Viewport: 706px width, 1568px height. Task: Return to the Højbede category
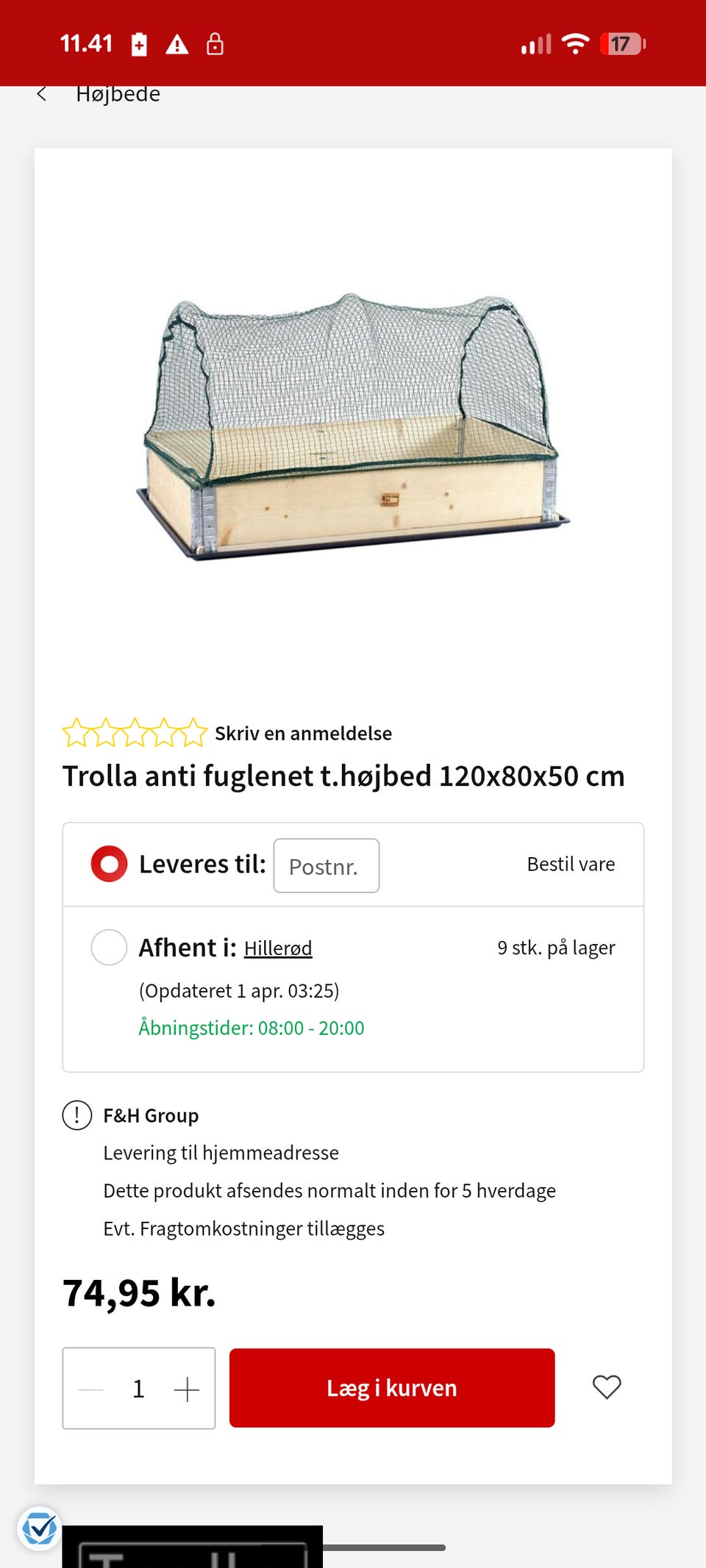point(119,94)
